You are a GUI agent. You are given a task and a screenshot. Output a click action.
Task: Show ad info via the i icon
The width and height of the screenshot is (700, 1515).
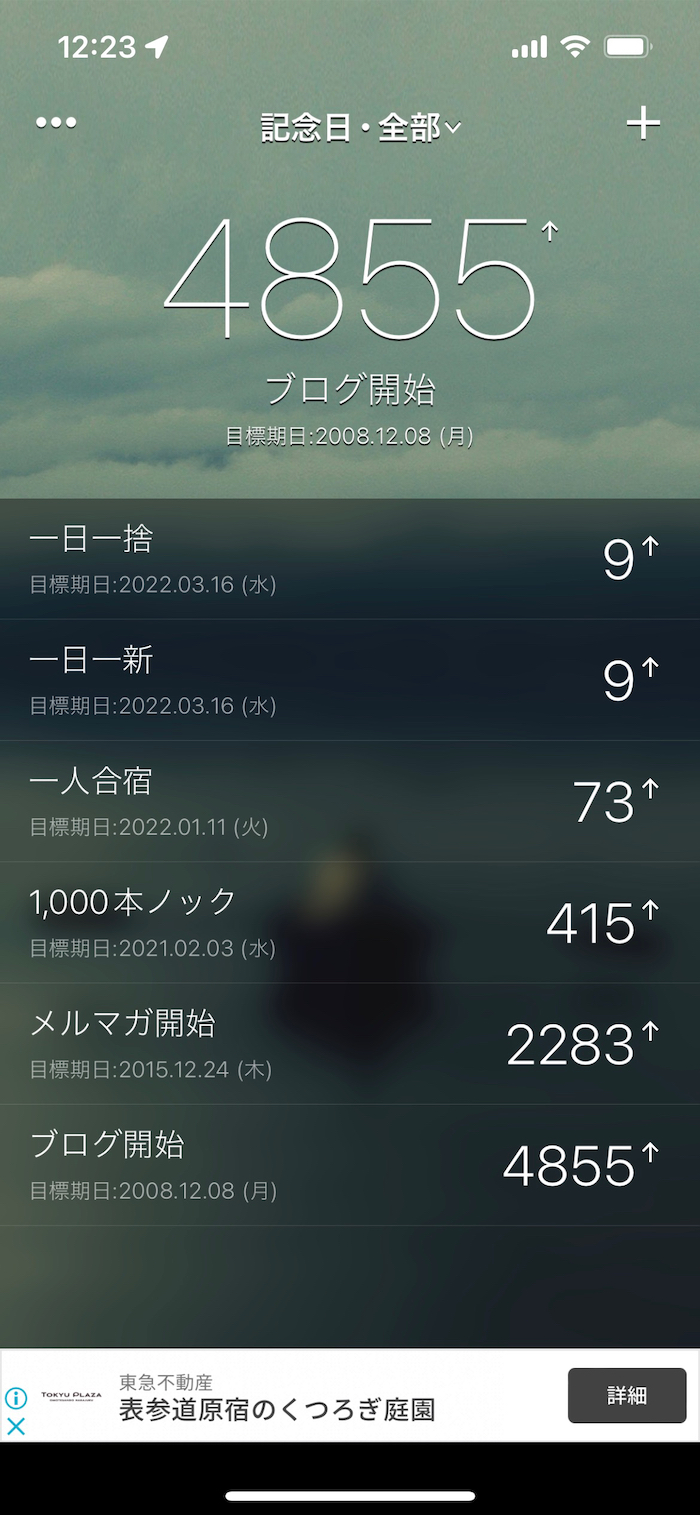(x=16, y=1398)
